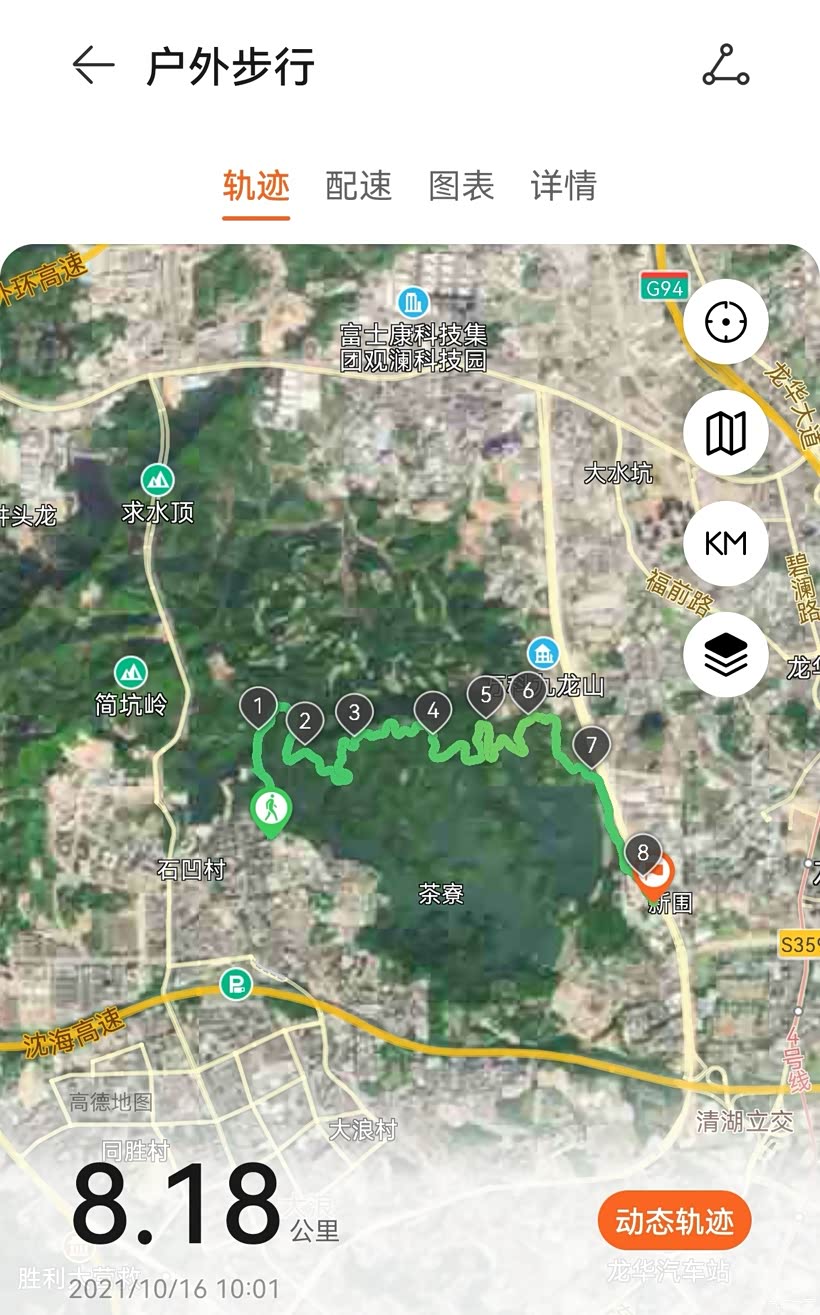Open the route share icon
The height and width of the screenshot is (1315, 820).
(x=725, y=66)
